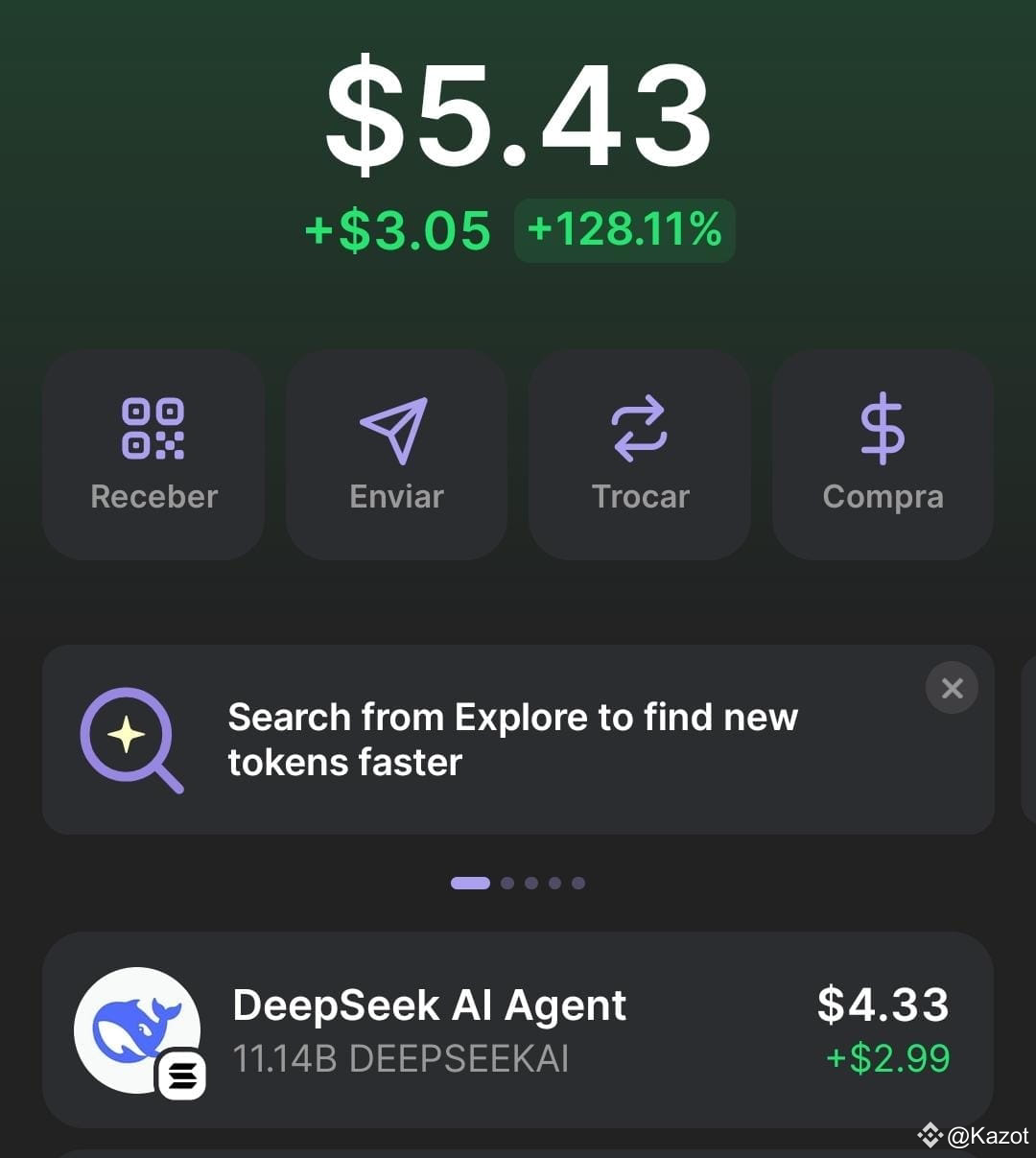
Task: Click the +$3.05 gain amount
Action: pyautogui.click(x=396, y=229)
